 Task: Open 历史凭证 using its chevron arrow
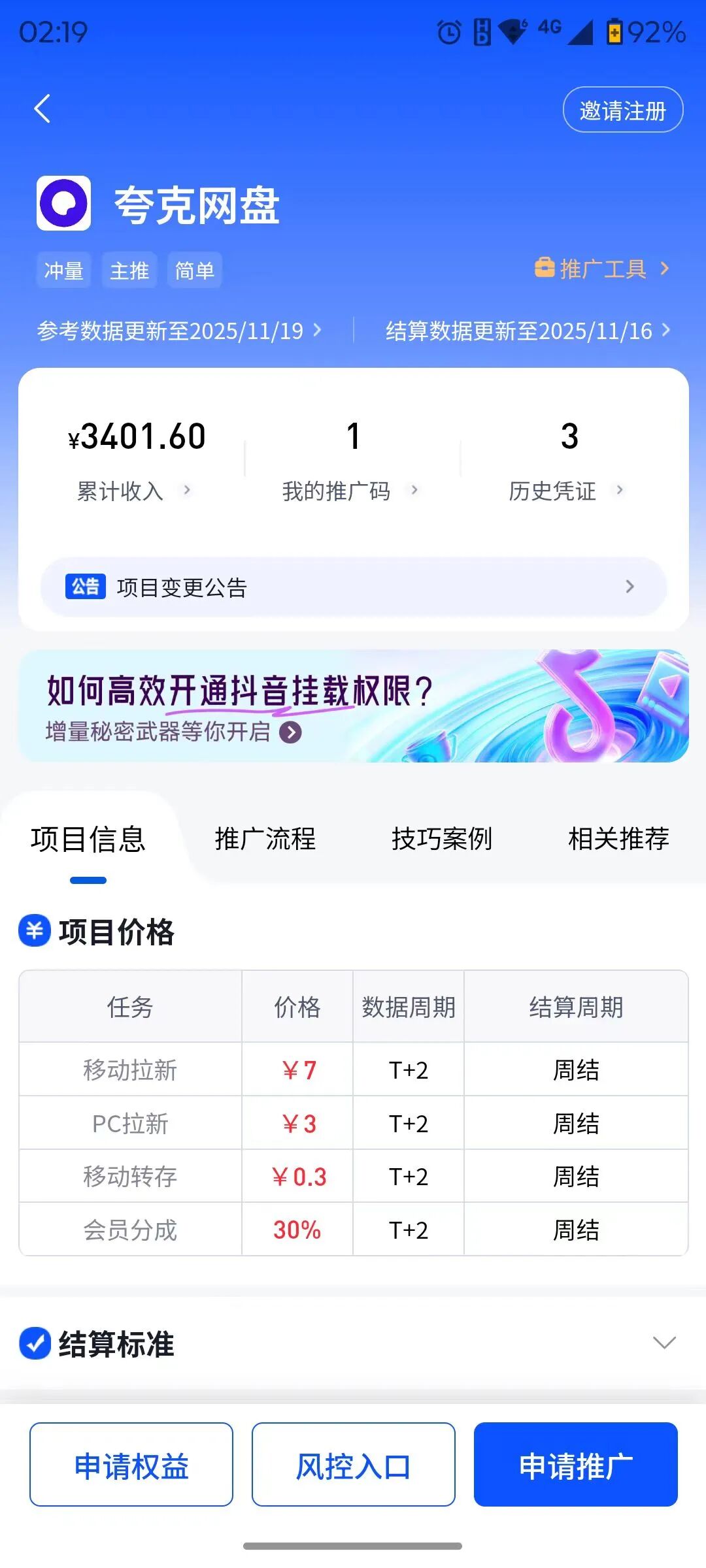click(619, 490)
